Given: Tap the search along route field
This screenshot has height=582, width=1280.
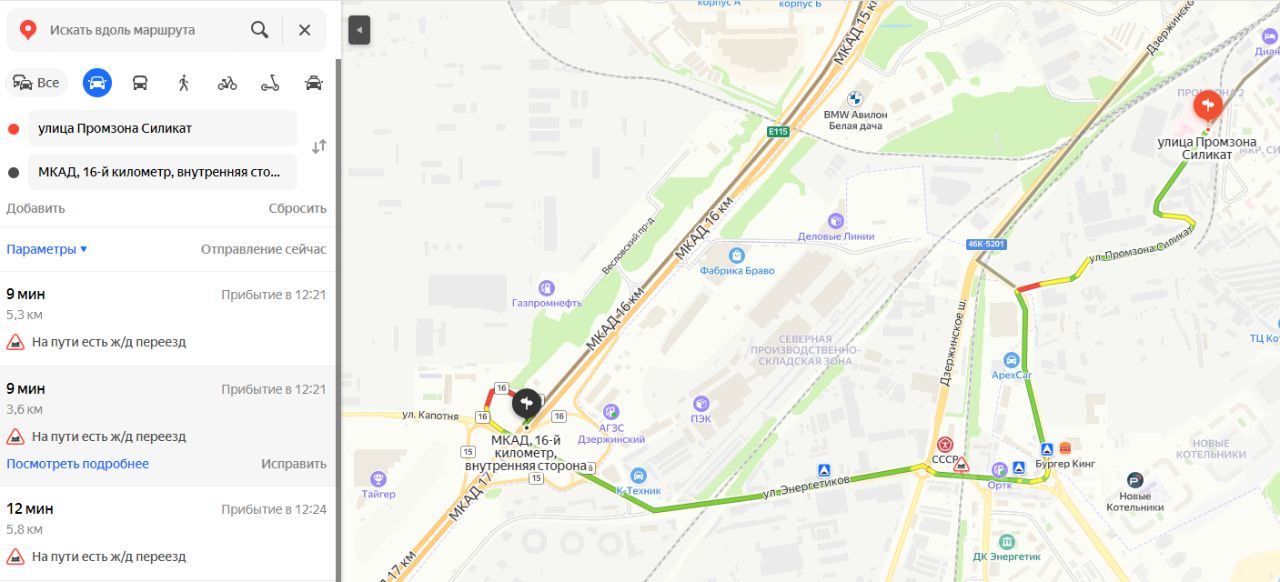Looking at the screenshot, I should tap(140, 30).
